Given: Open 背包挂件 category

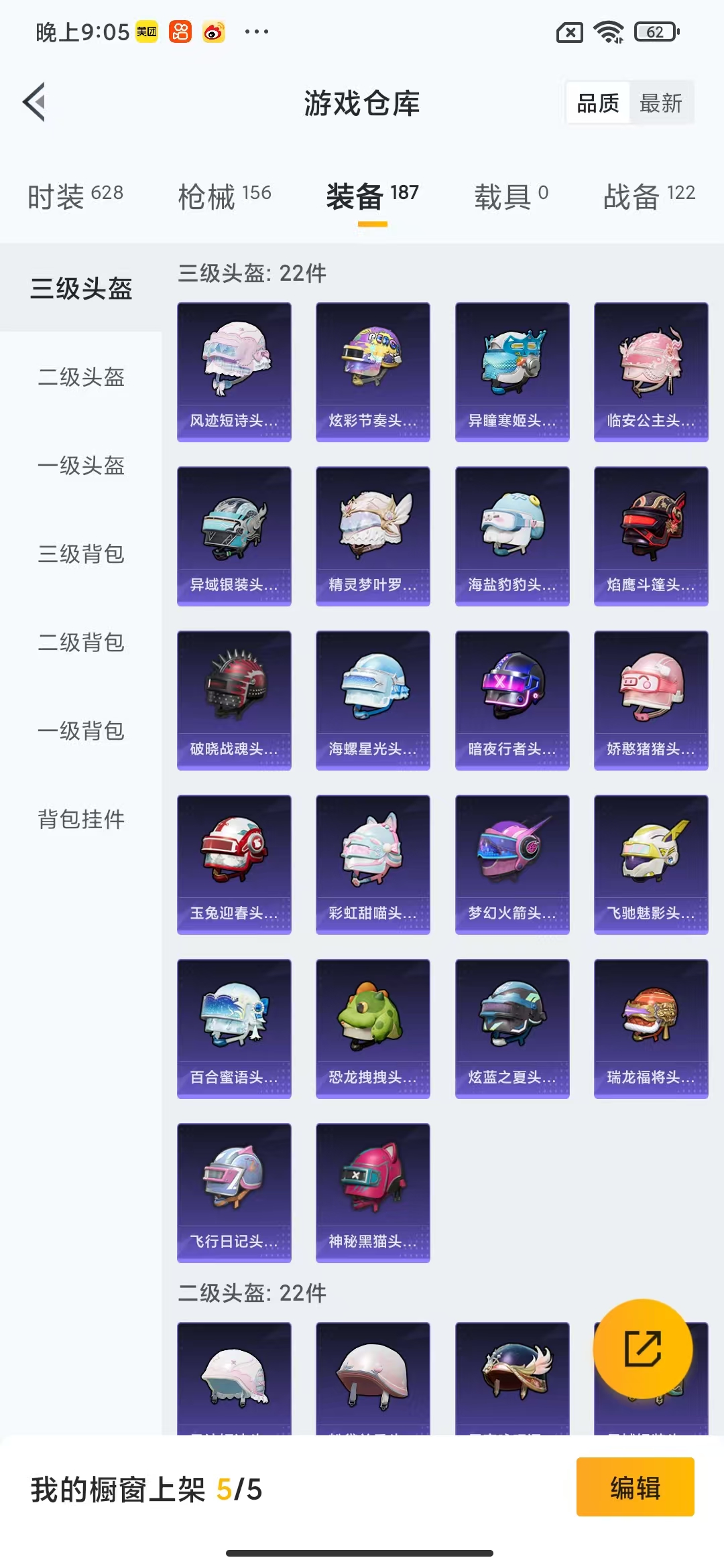Looking at the screenshot, I should (x=81, y=820).
